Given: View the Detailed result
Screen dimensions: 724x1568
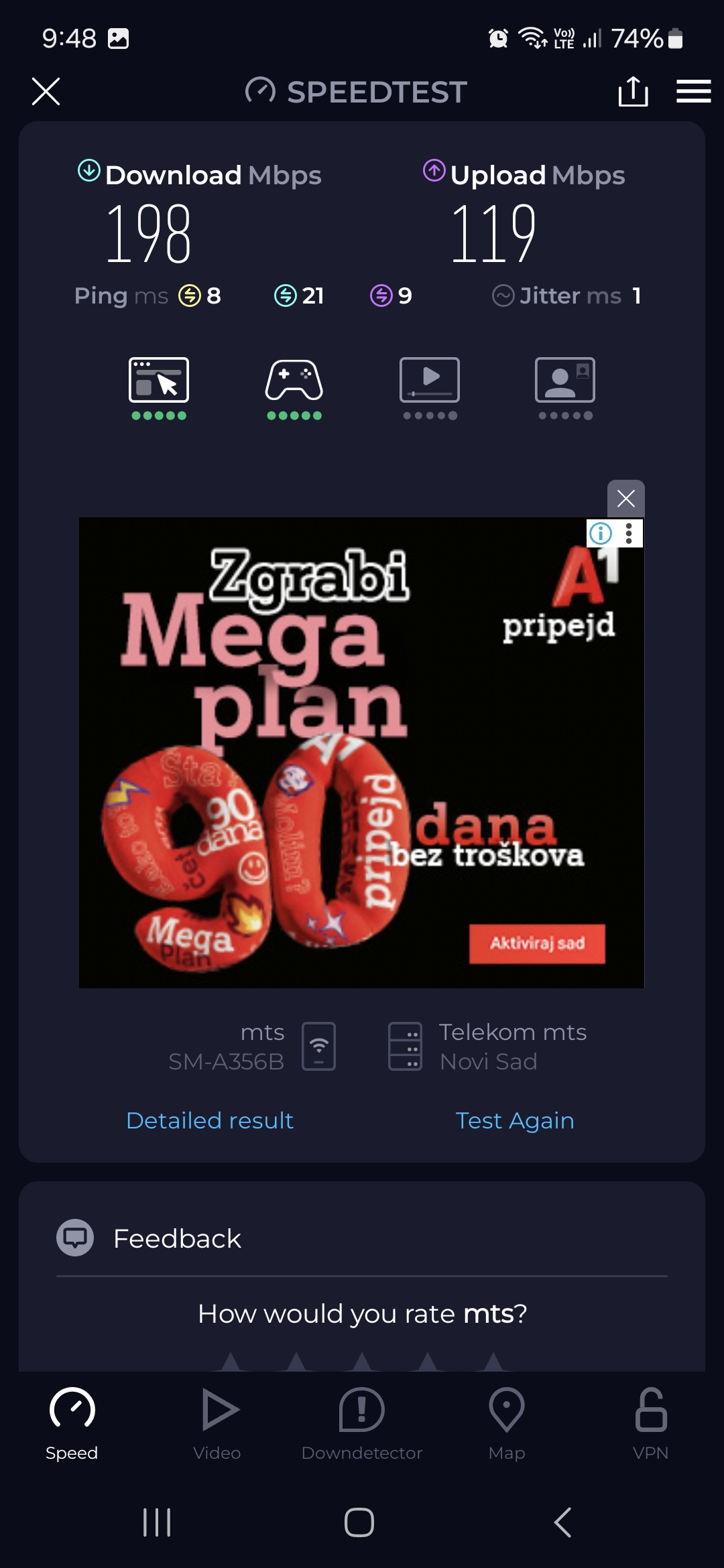Looking at the screenshot, I should pyautogui.click(x=210, y=1120).
